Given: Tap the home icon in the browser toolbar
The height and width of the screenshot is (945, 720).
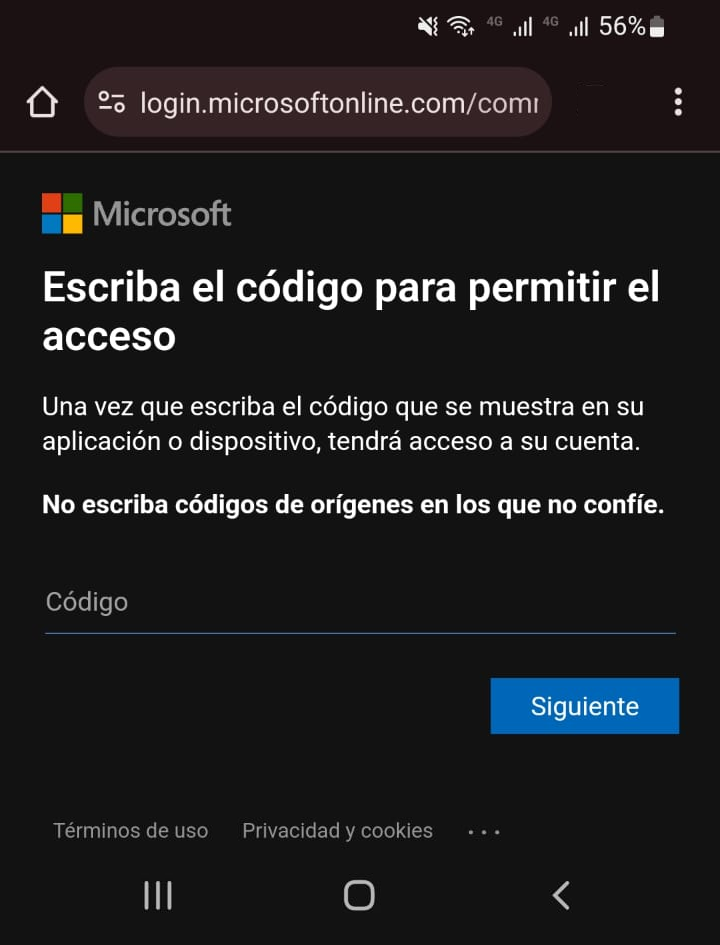Looking at the screenshot, I should coord(41,100).
